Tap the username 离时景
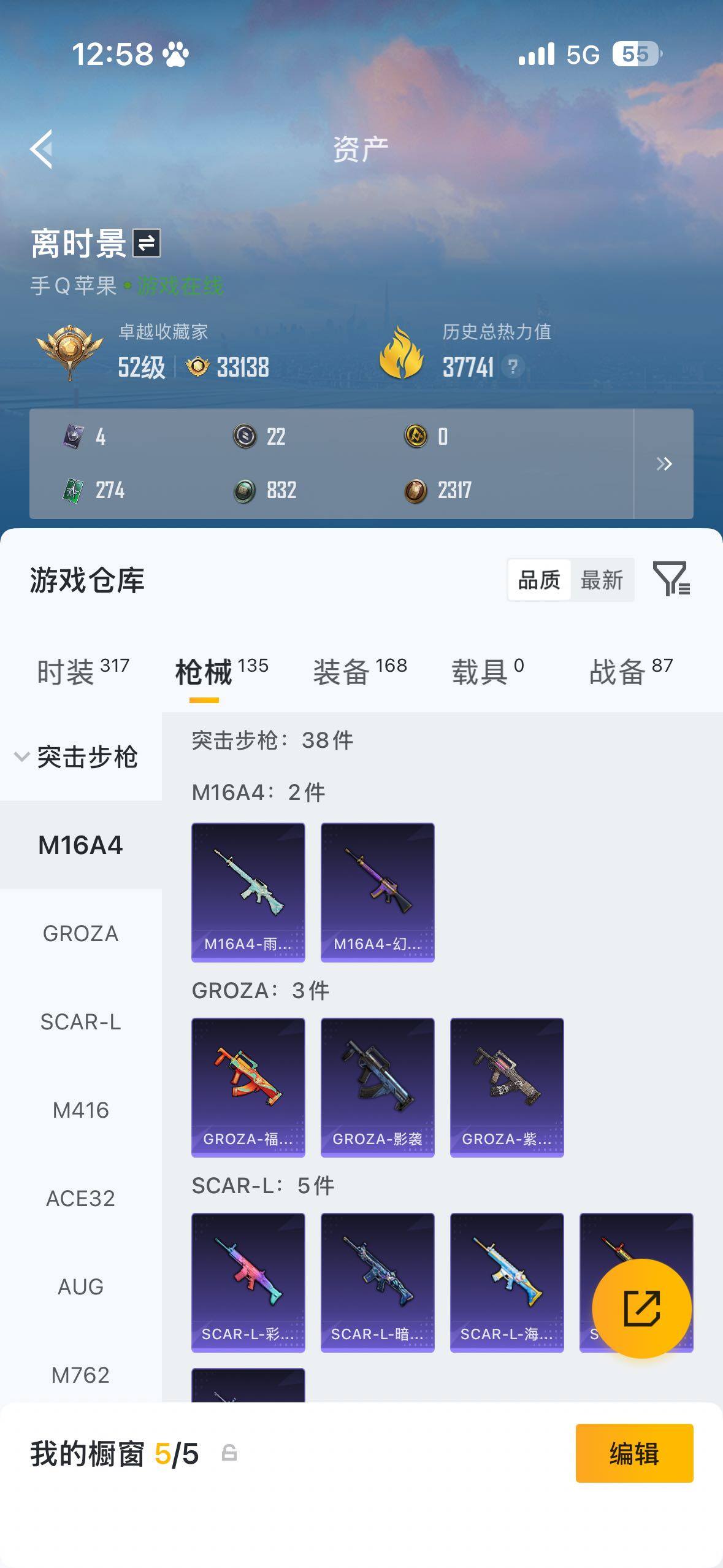The image size is (723, 1568). [80, 244]
